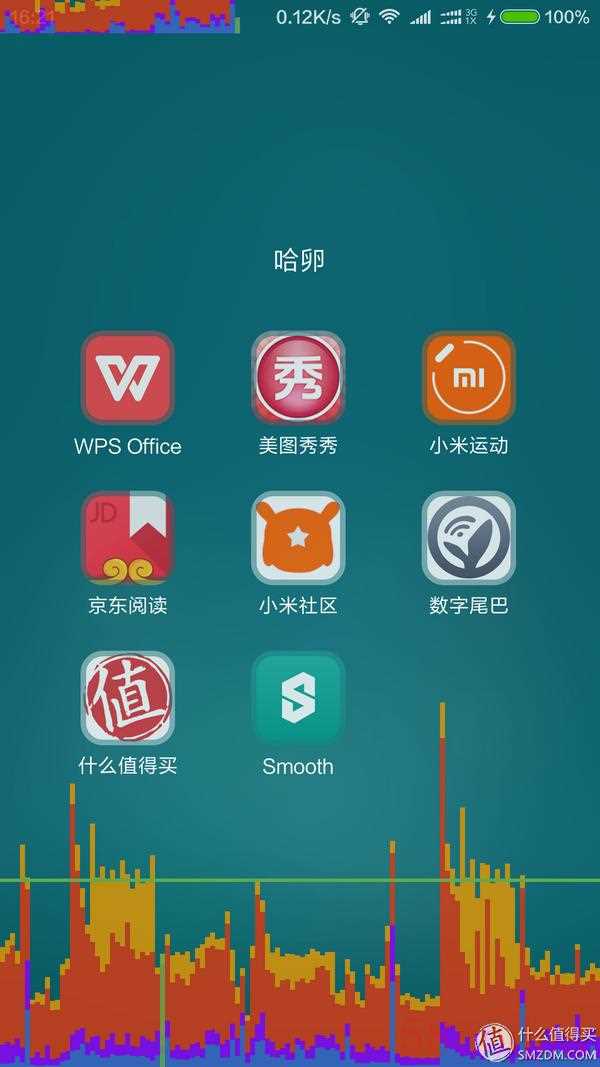Launch the 美图秀秀 app

(298, 378)
